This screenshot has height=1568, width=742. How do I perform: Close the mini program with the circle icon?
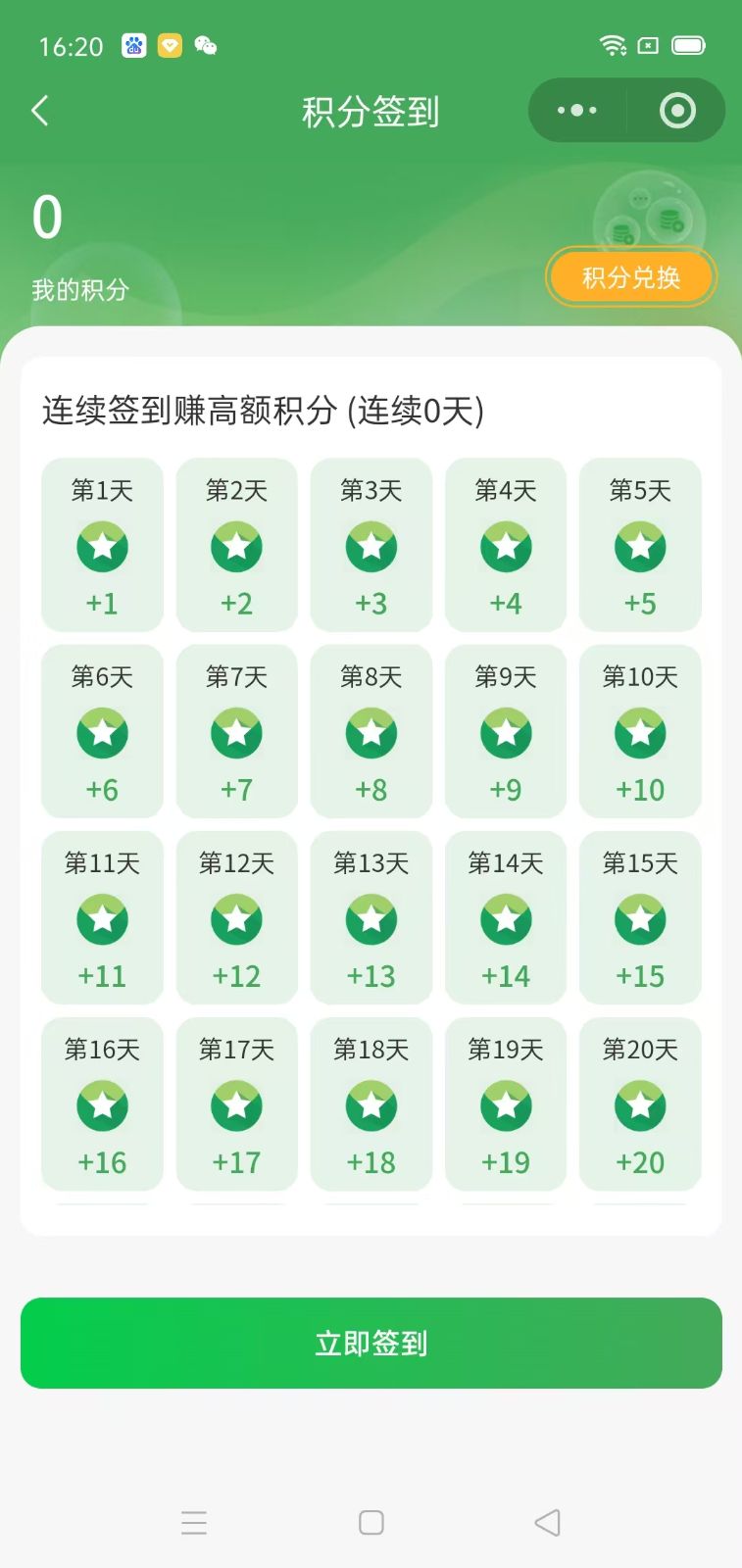tap(677, 111)
